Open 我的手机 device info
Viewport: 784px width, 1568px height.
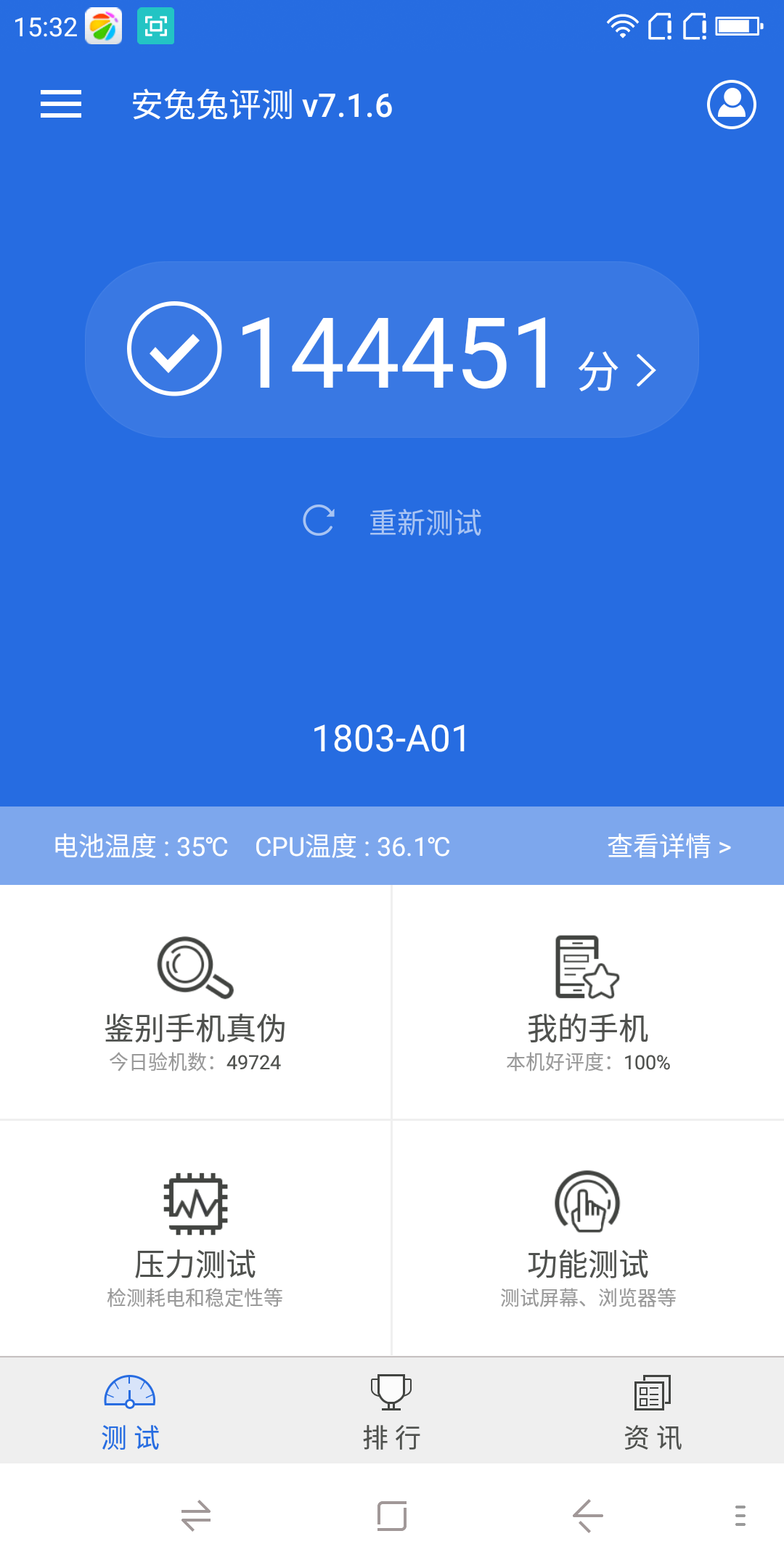click(588, 1002)
